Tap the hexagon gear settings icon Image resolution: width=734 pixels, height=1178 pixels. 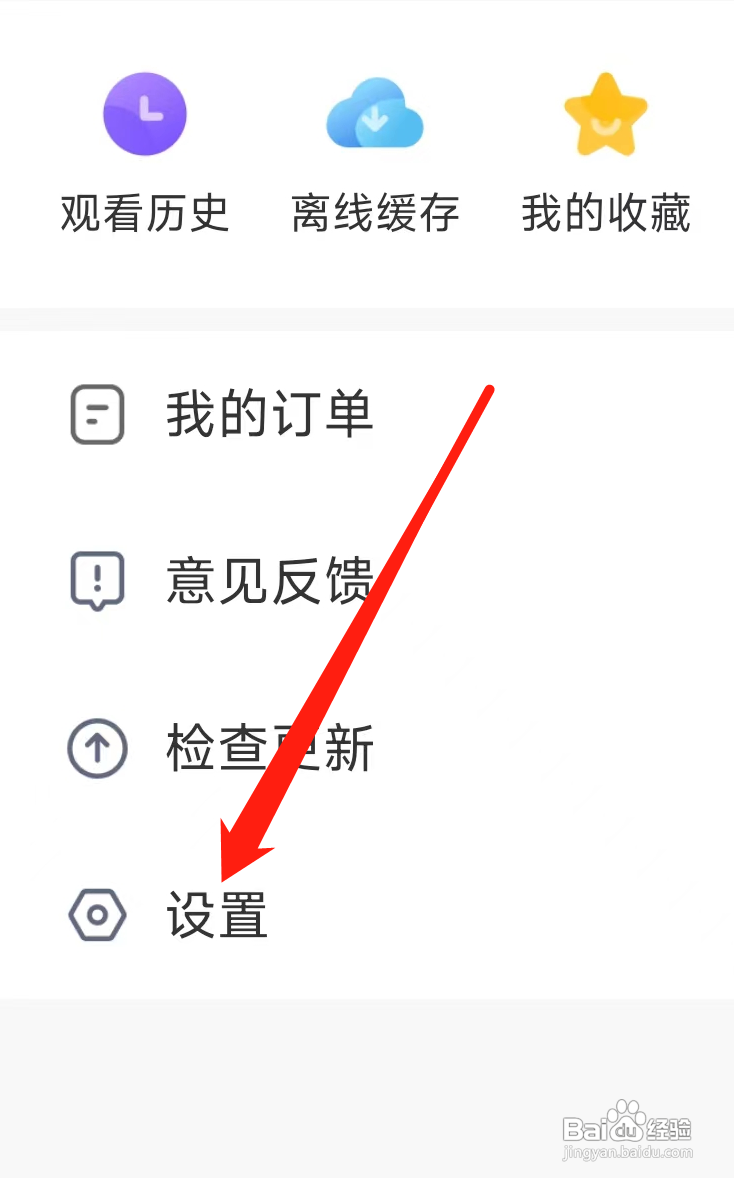96,913
